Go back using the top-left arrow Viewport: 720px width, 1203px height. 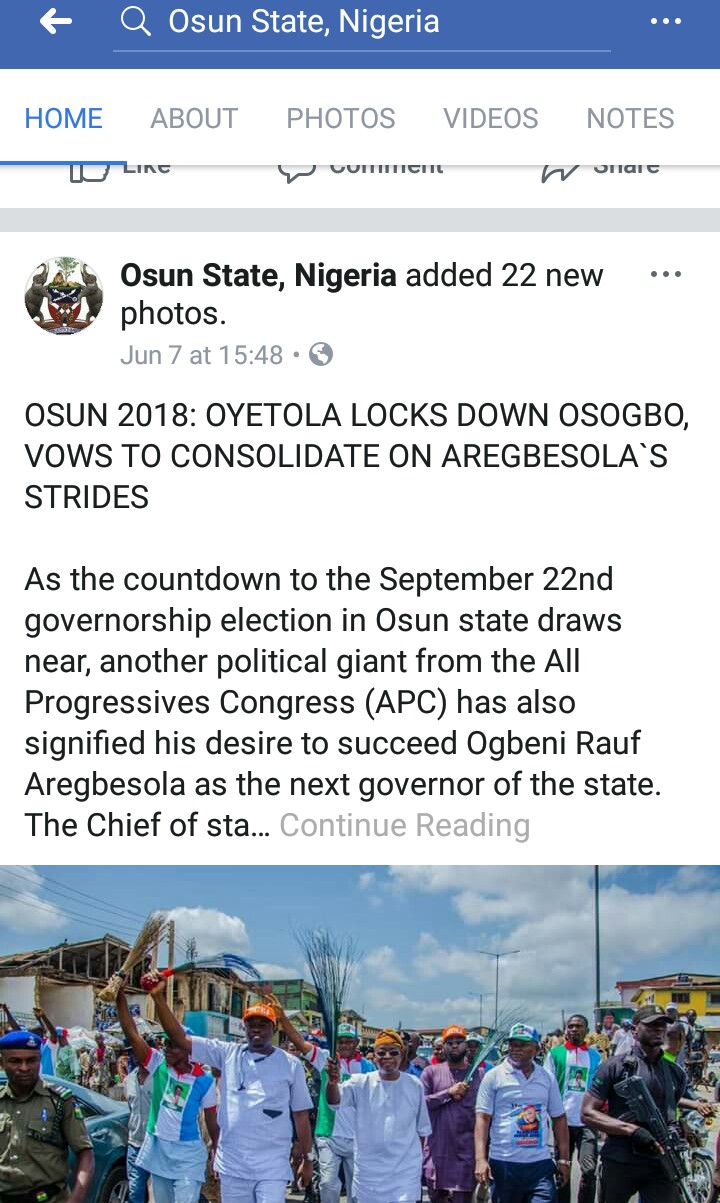point(56,22)
